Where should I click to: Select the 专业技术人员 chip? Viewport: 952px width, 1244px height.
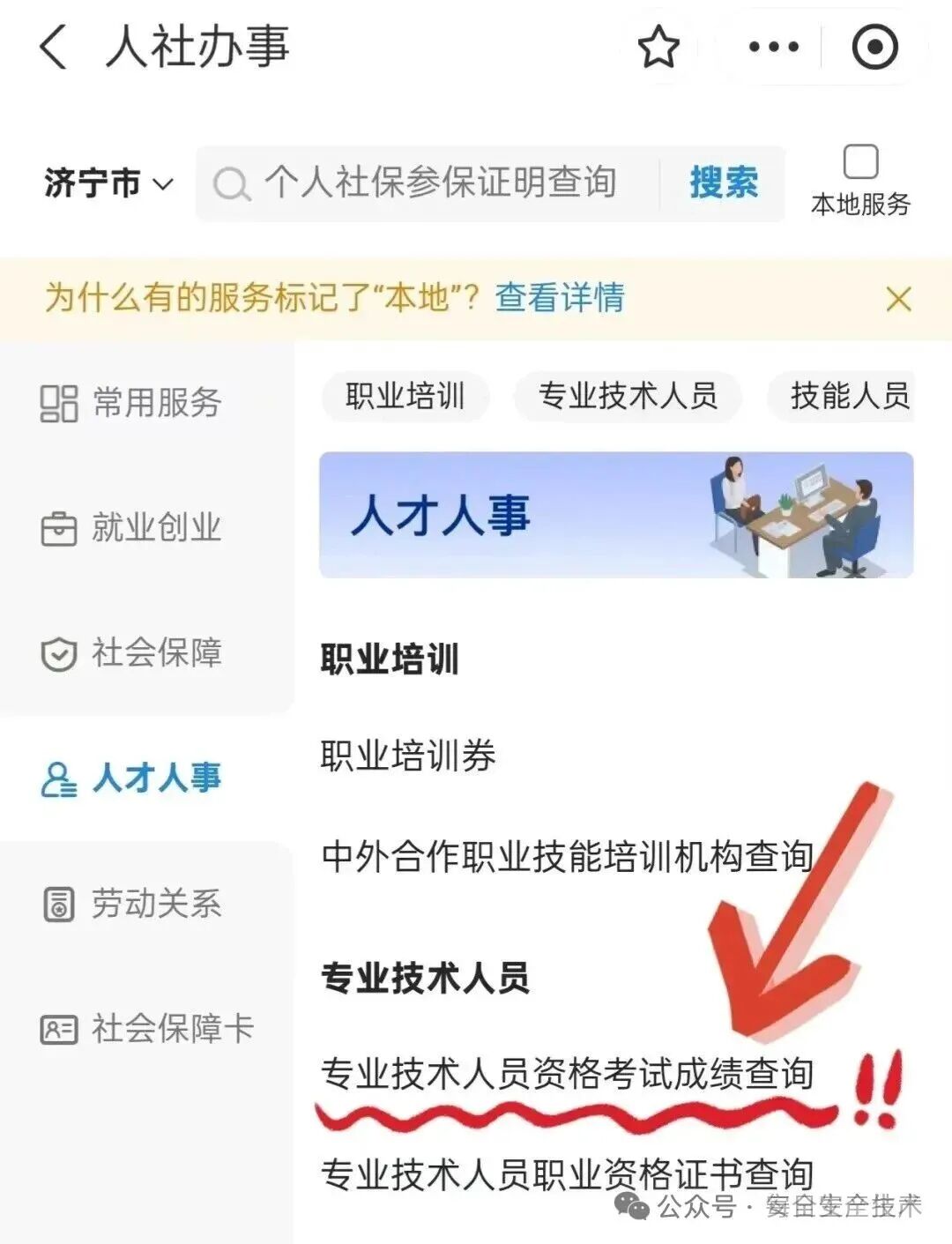[x=628, y=396]
